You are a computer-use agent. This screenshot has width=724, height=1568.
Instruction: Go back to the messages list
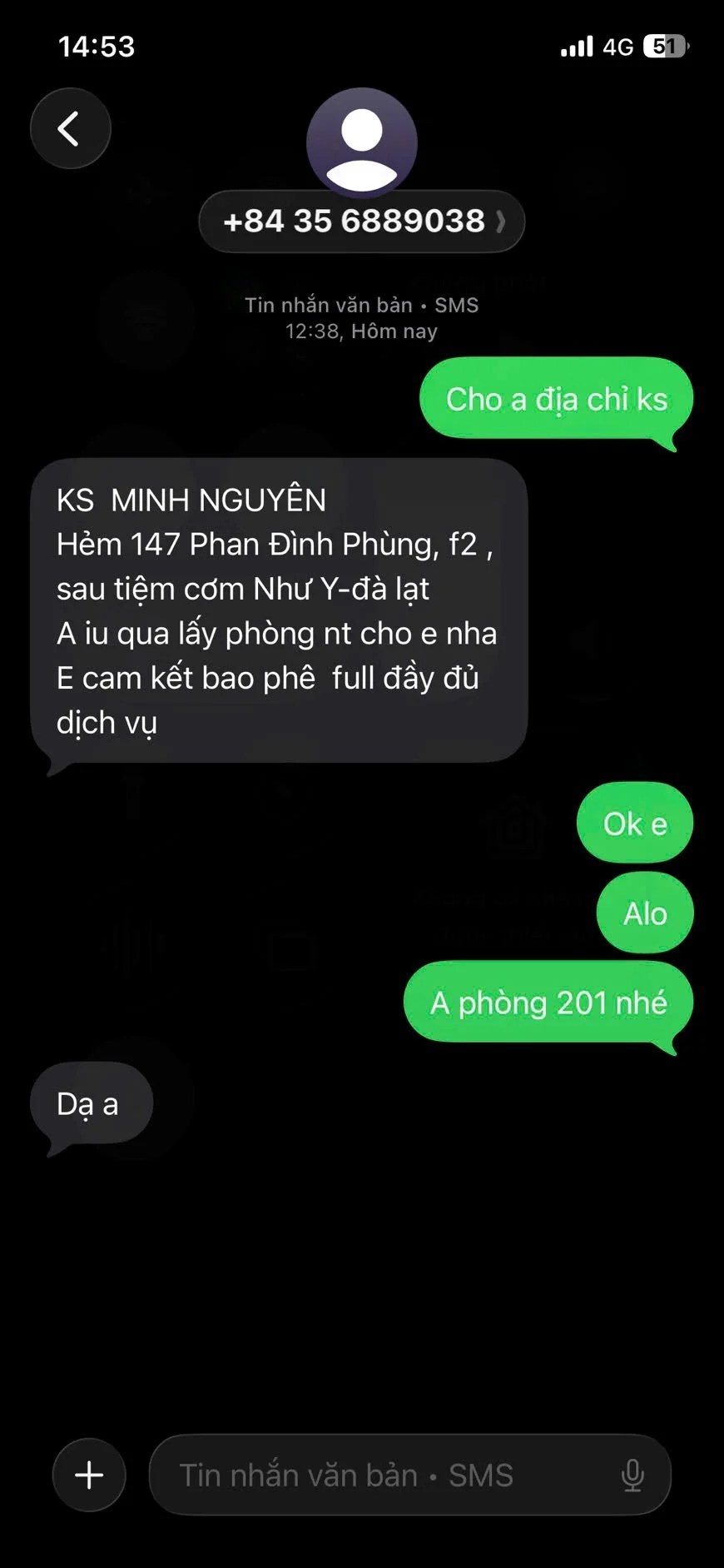click(x=71, y=129)
